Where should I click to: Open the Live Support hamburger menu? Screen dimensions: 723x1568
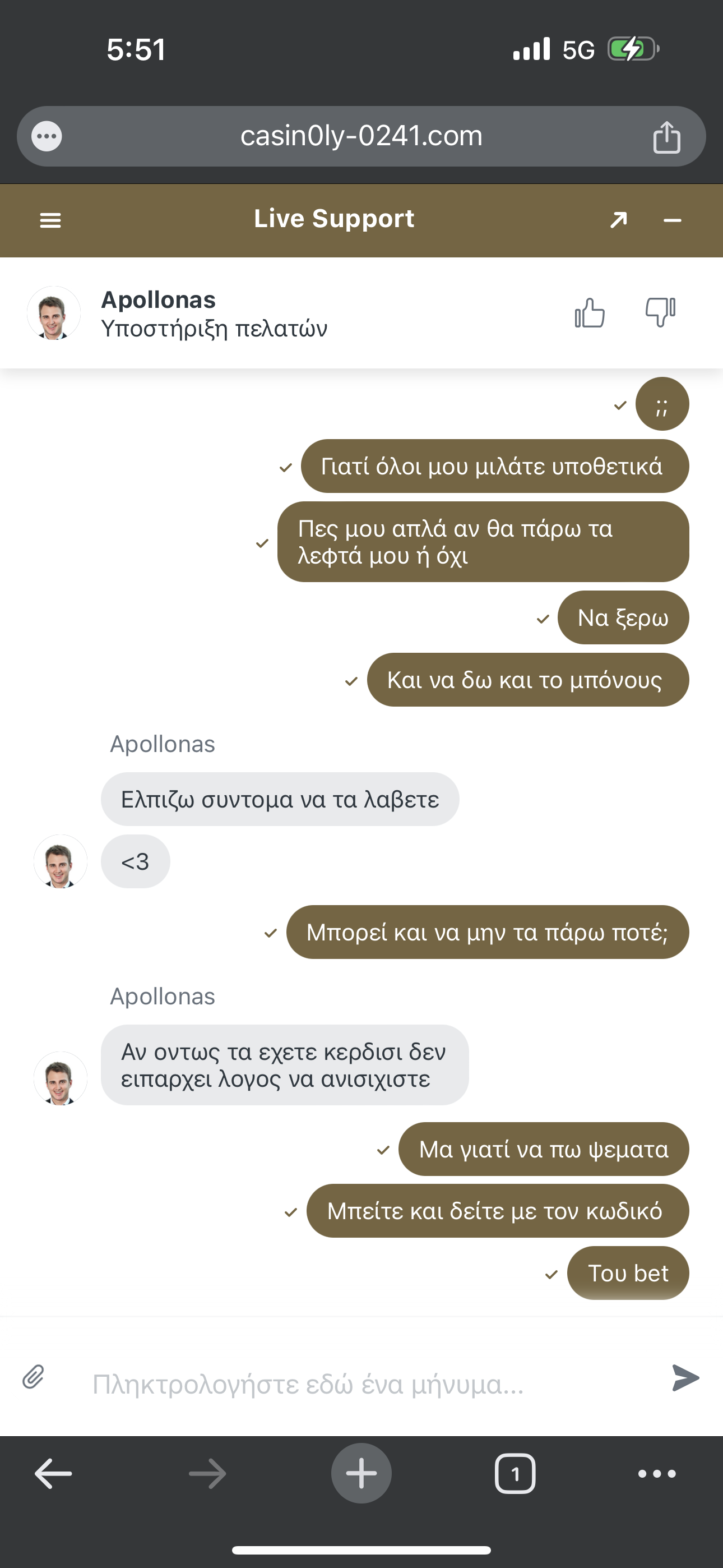click(50, 220)
